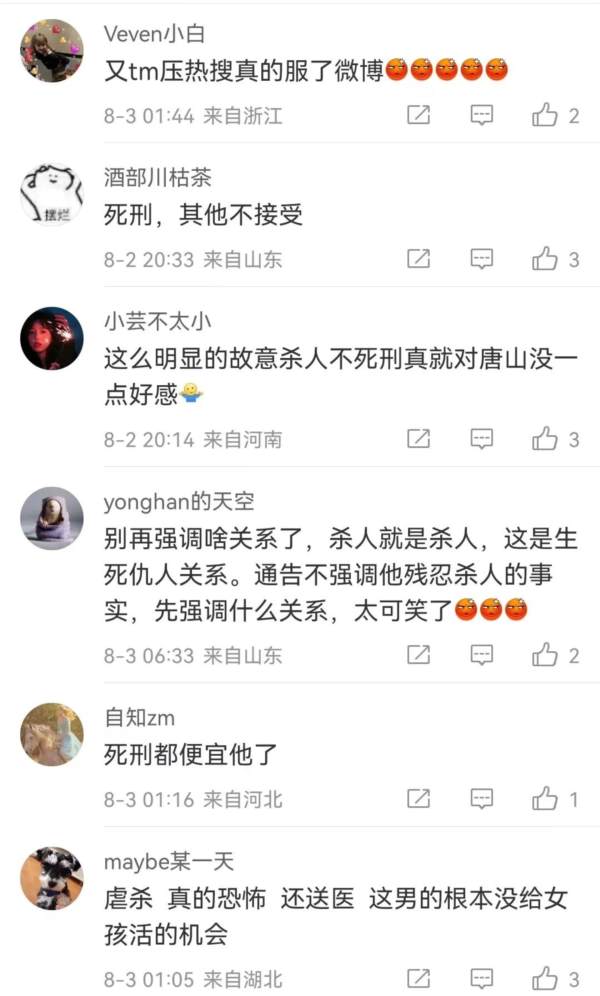This screenshot has height=996, width=600.
Task: Like 酒部川枯茶's comment
Action: pyautogui.click(x=545, y=260)
